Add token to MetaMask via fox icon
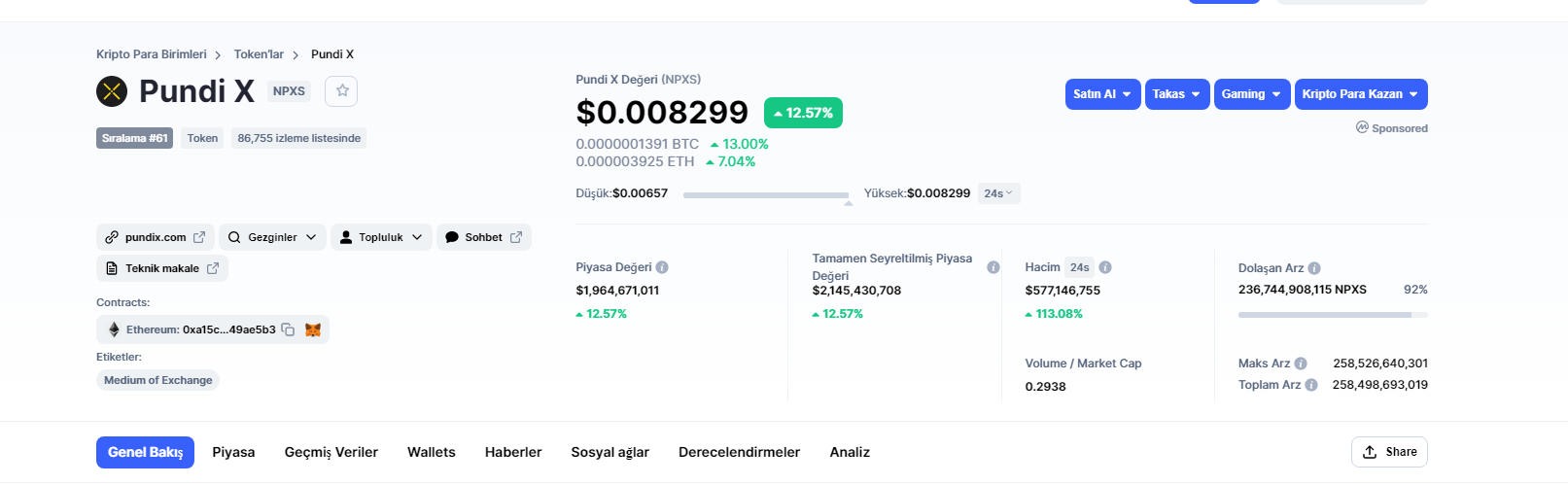Viewport: 1568px width, 485px height. tap(313, 329)
